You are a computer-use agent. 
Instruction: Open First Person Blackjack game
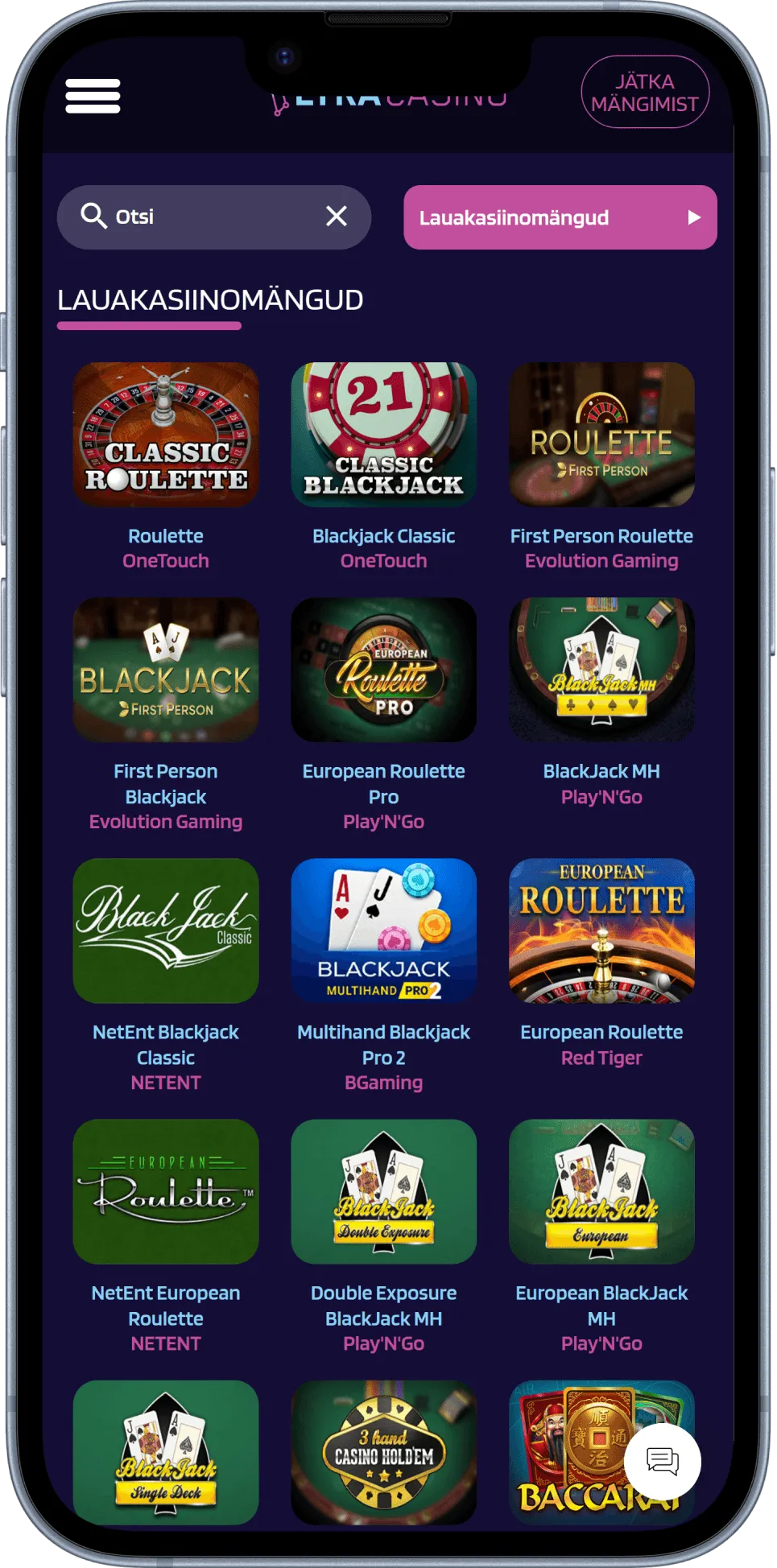(x=166, y=670)
